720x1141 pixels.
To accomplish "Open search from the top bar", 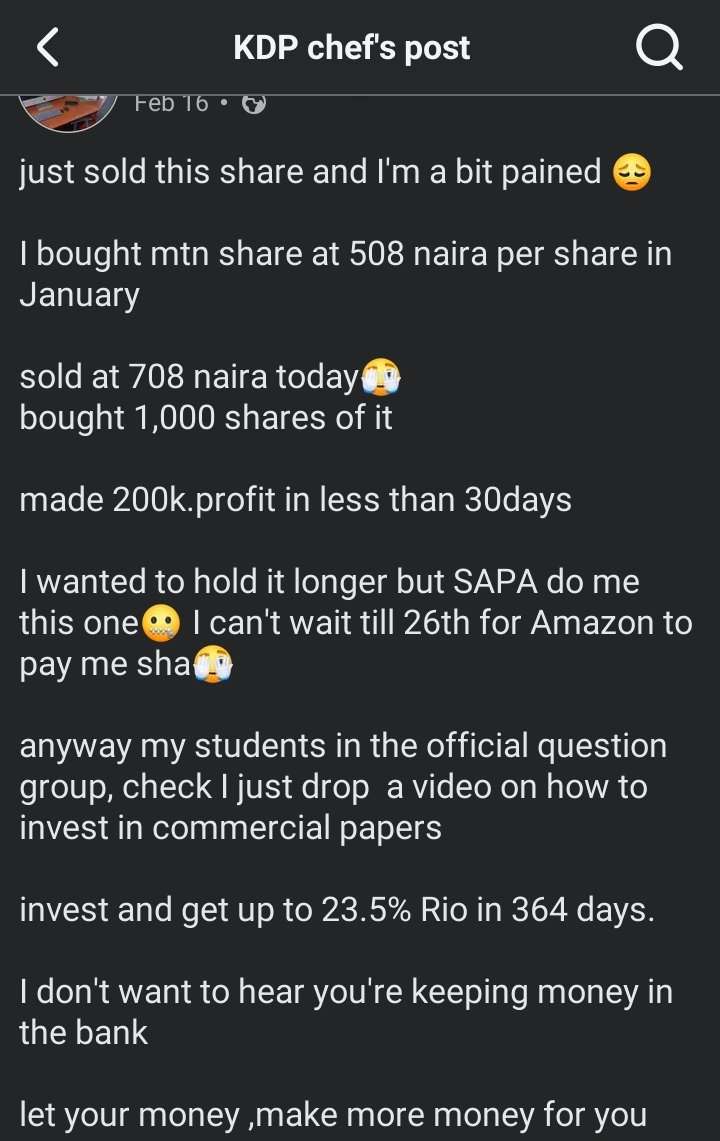I will click(659, 47).
